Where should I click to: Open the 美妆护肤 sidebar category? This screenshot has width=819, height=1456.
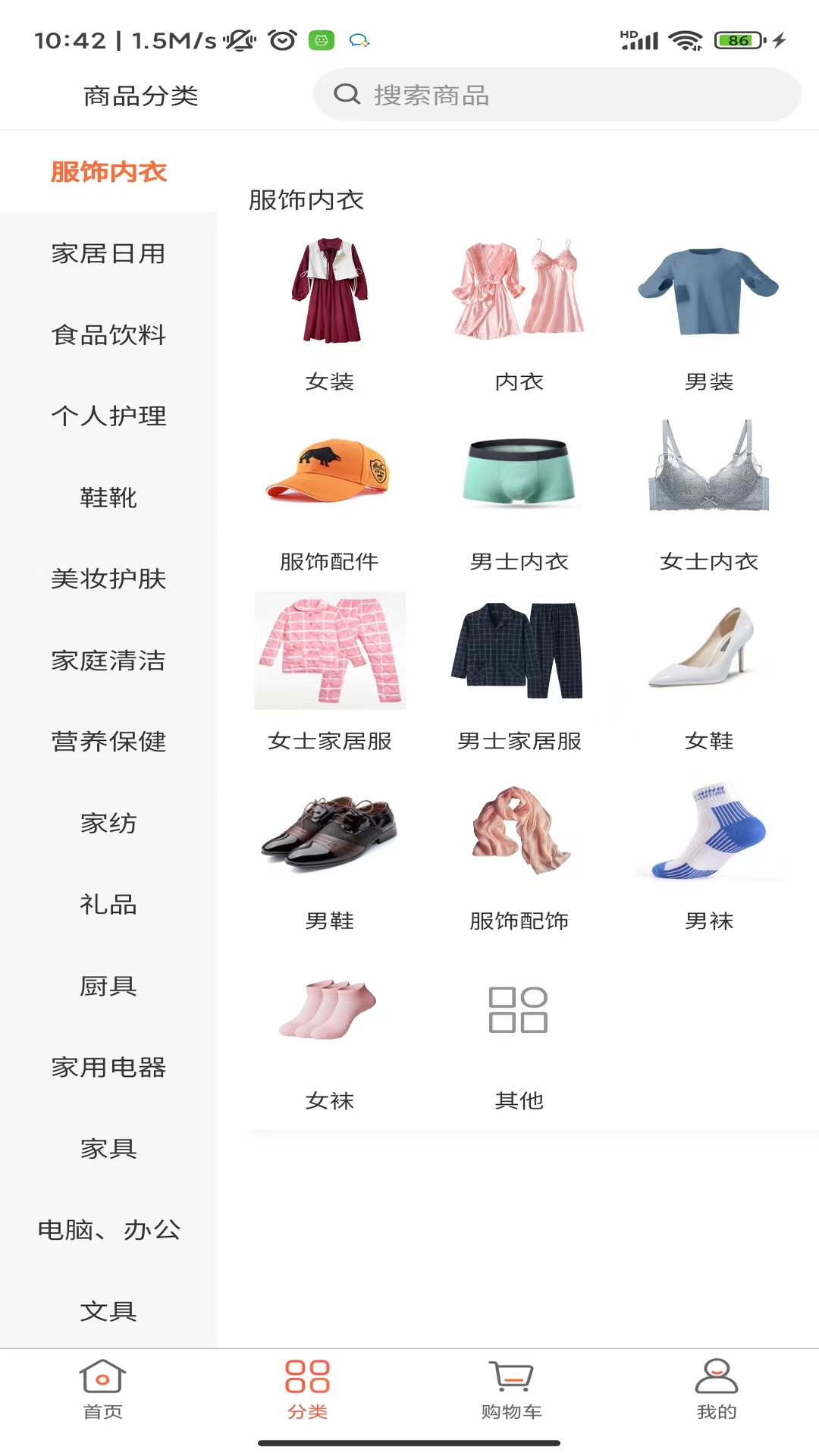tap(108, 579)
